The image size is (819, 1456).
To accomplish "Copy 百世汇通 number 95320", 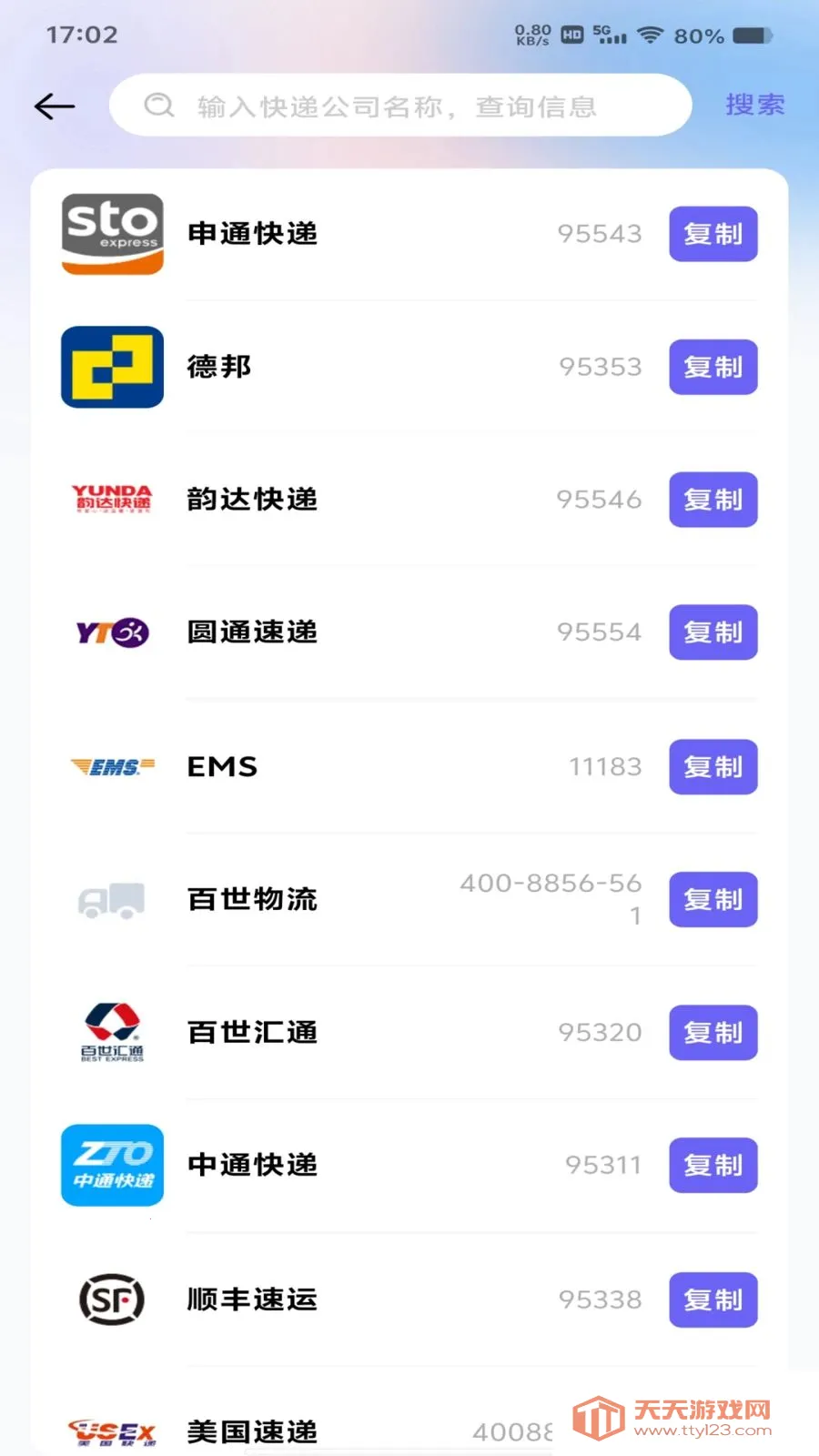I will [713, 1033].
